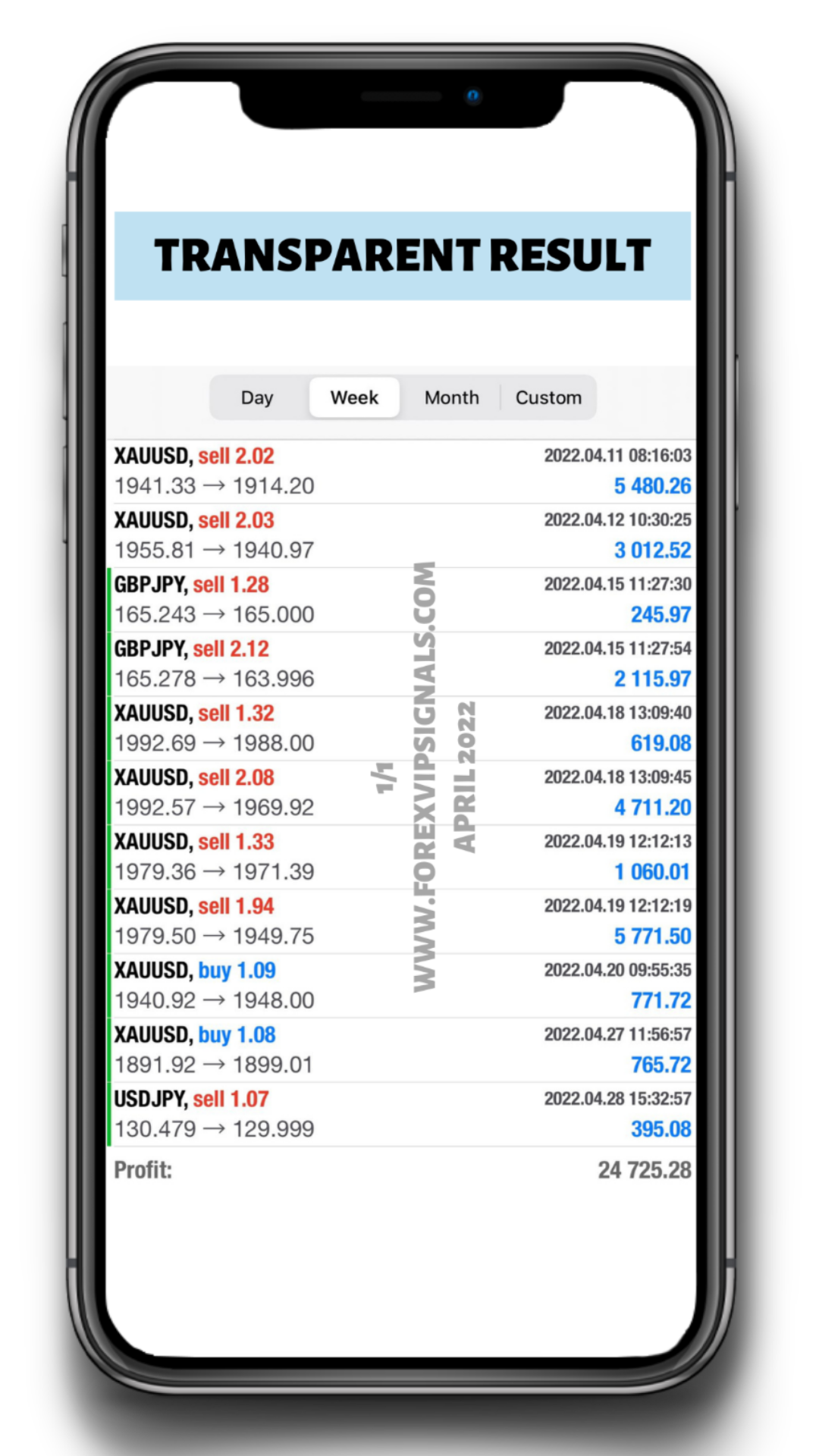
Task: Click the green marker beside GBPJPY sell 1.28
Action: click(x=109, y=599)
